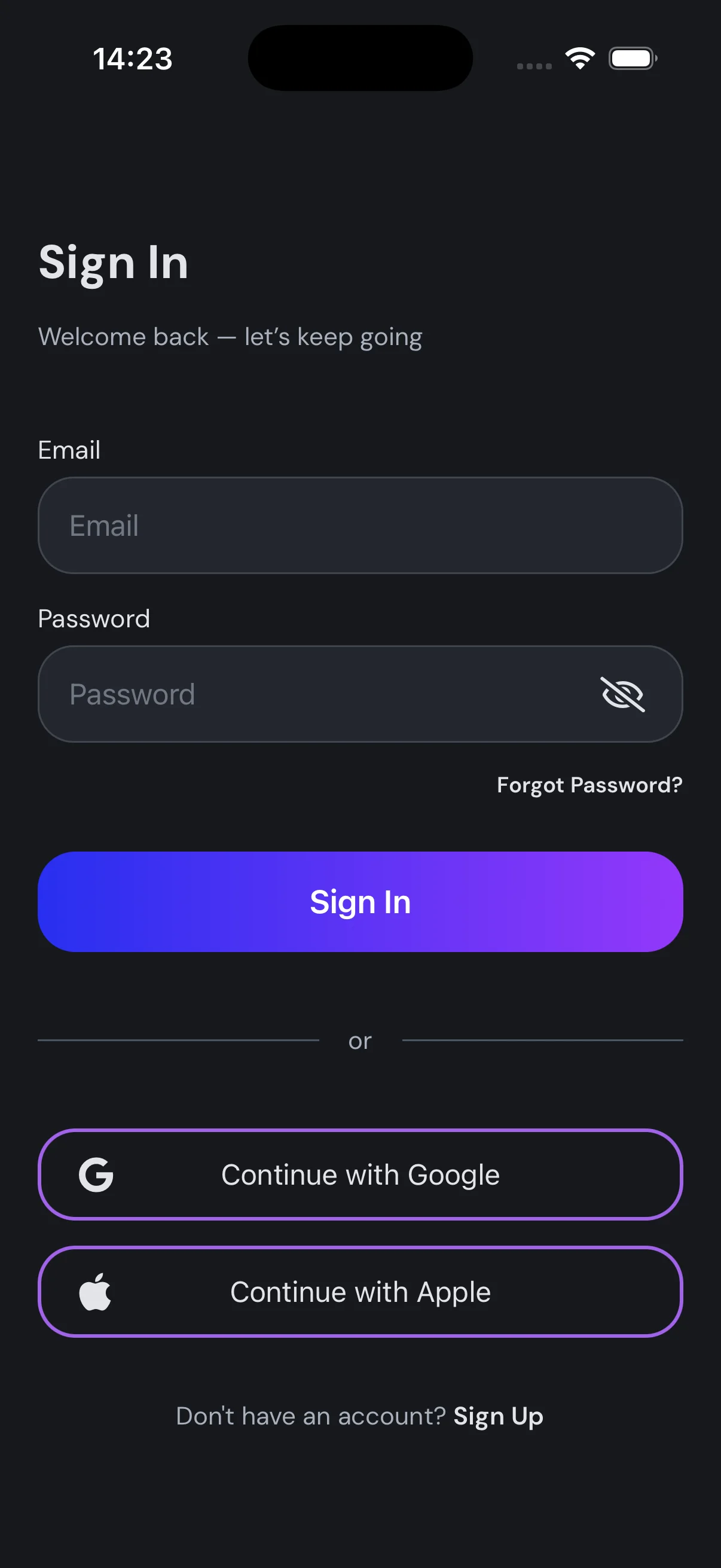
Task: Tap the welcome back subtitle text
Action: (x=230, y=337)
